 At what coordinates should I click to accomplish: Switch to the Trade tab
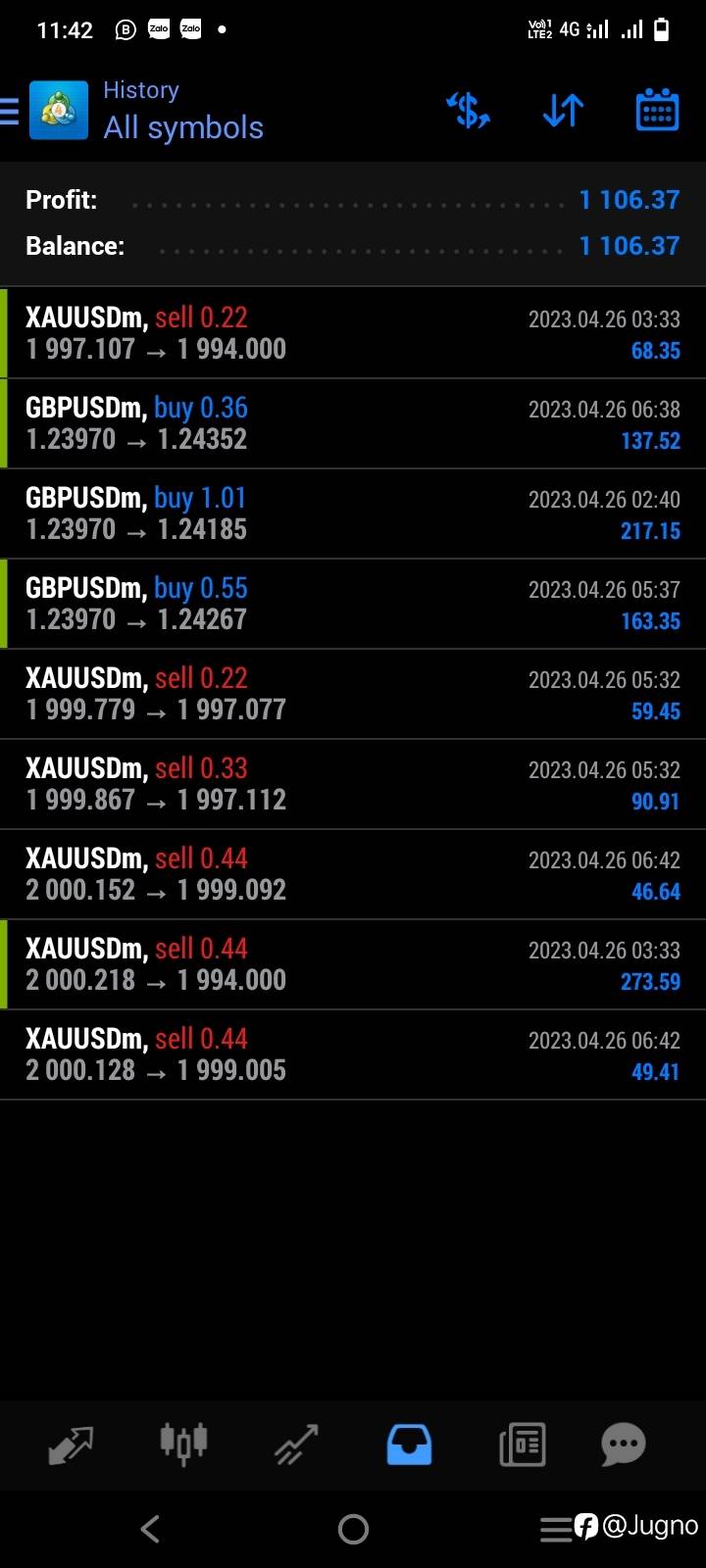pyautogui.click(x=296, y=1445)
